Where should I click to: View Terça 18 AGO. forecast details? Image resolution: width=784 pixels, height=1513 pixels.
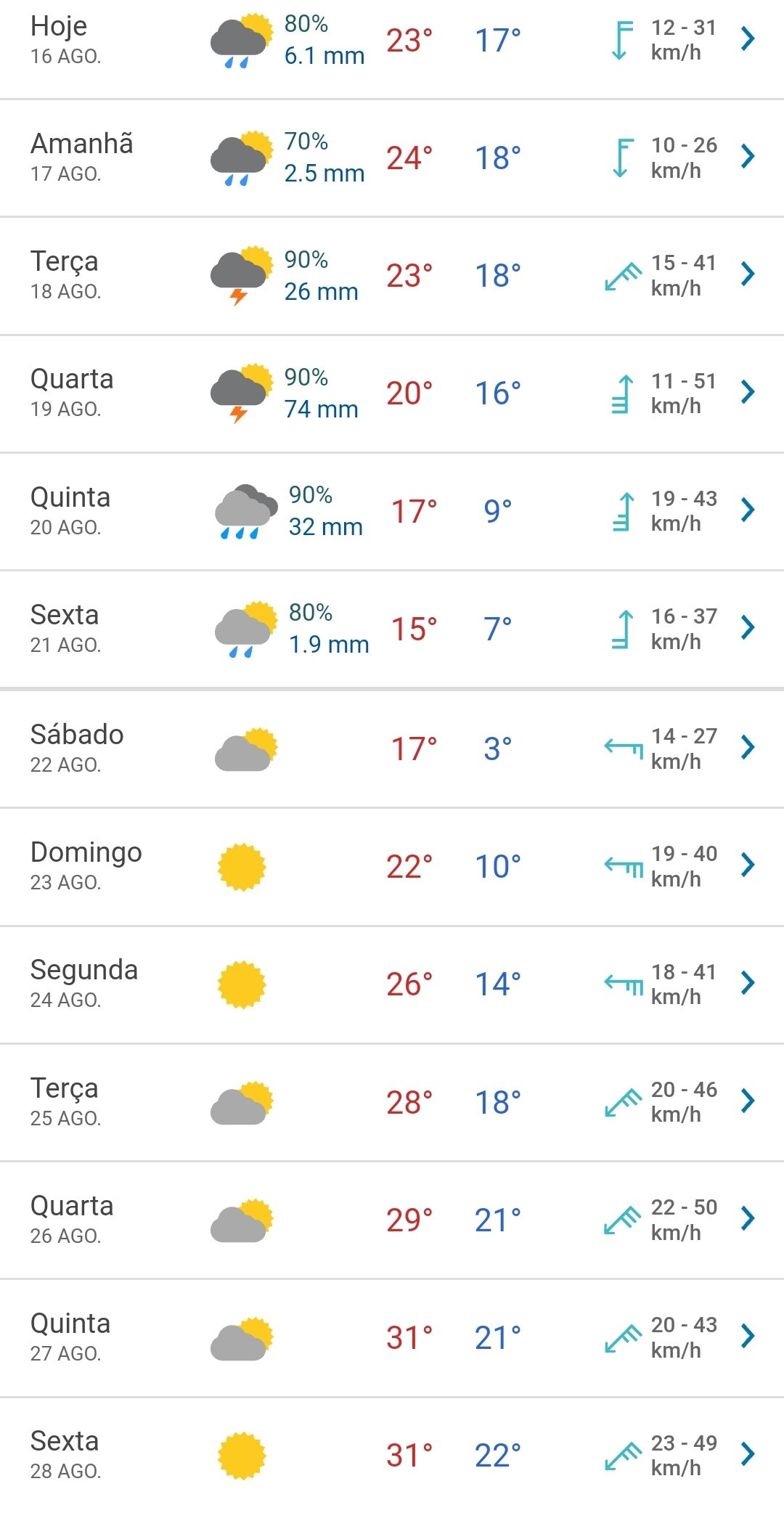(392, 276)
